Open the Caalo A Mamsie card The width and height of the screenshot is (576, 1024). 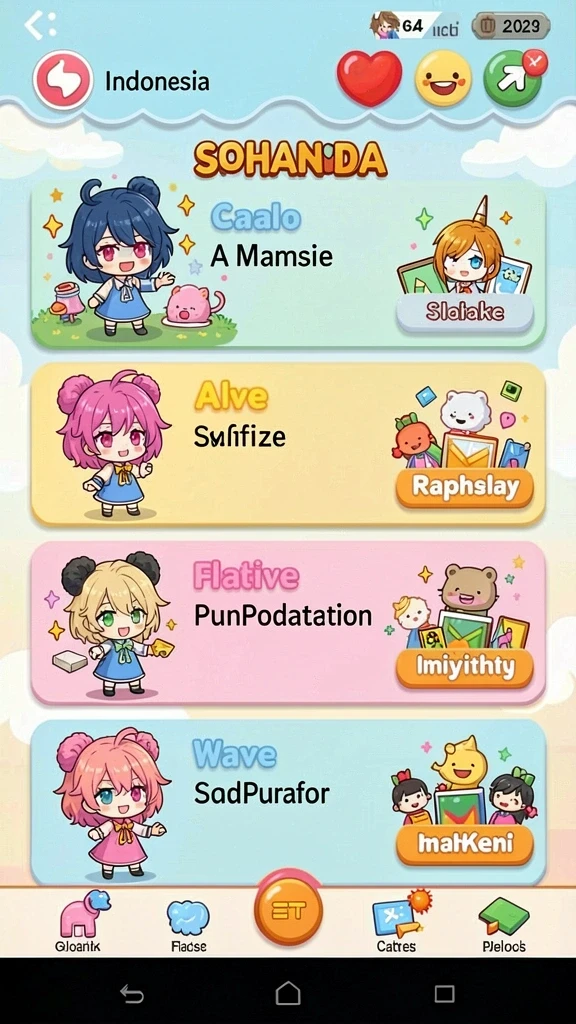coord(288,264)
